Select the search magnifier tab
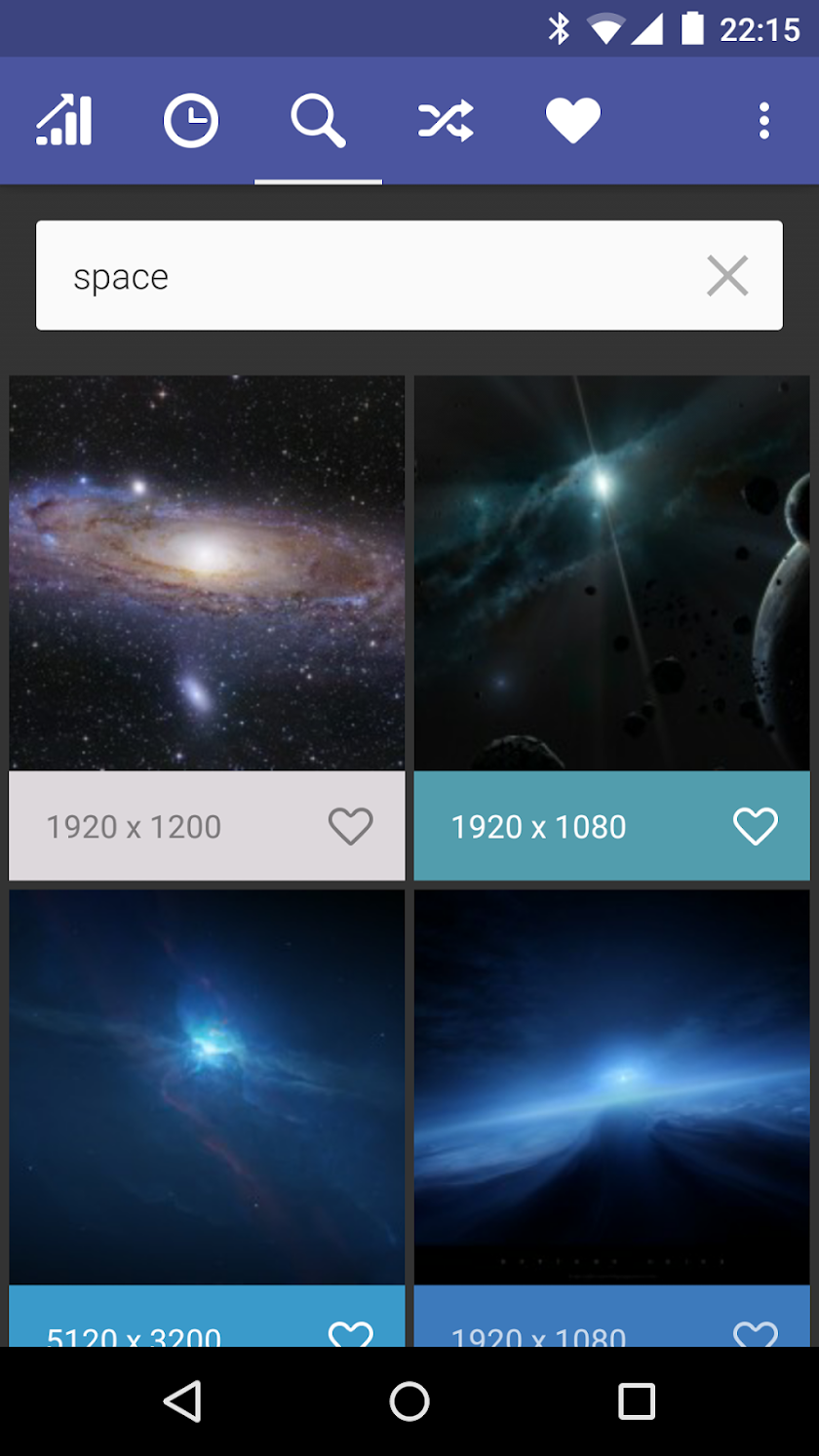 pos(318,122)
